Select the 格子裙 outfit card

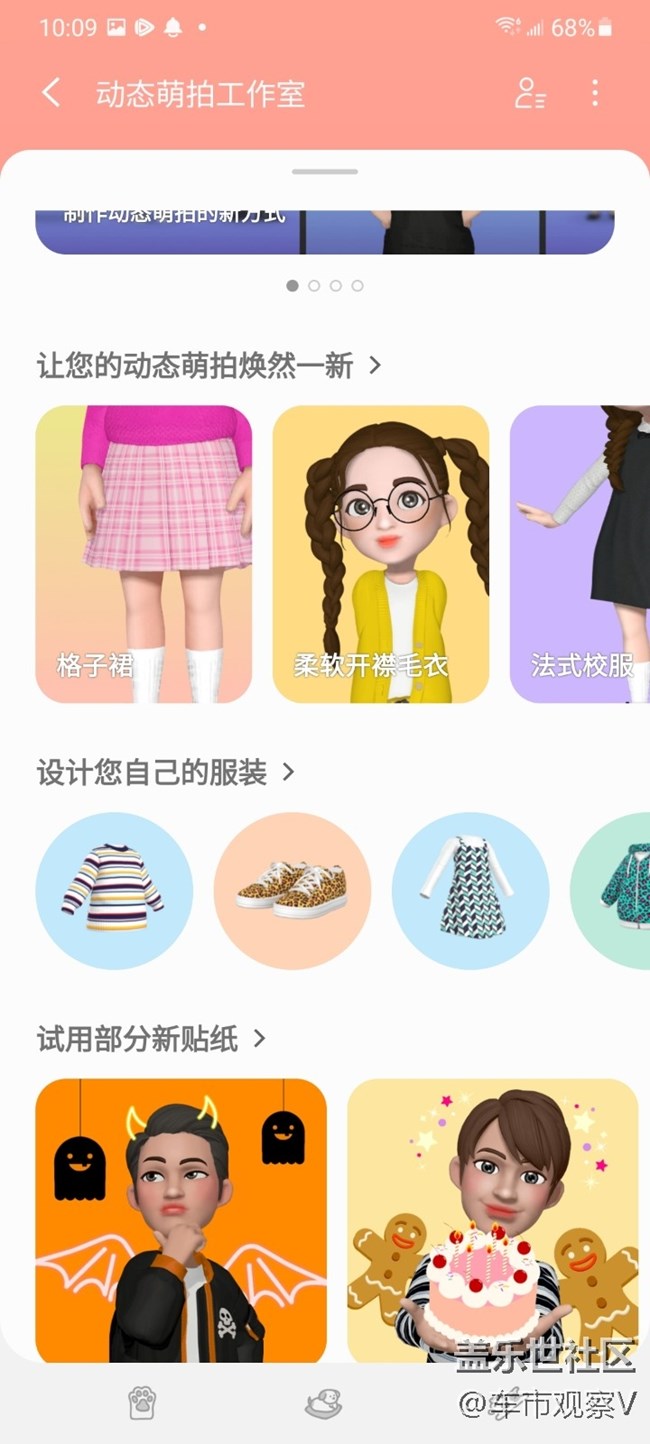144,553
